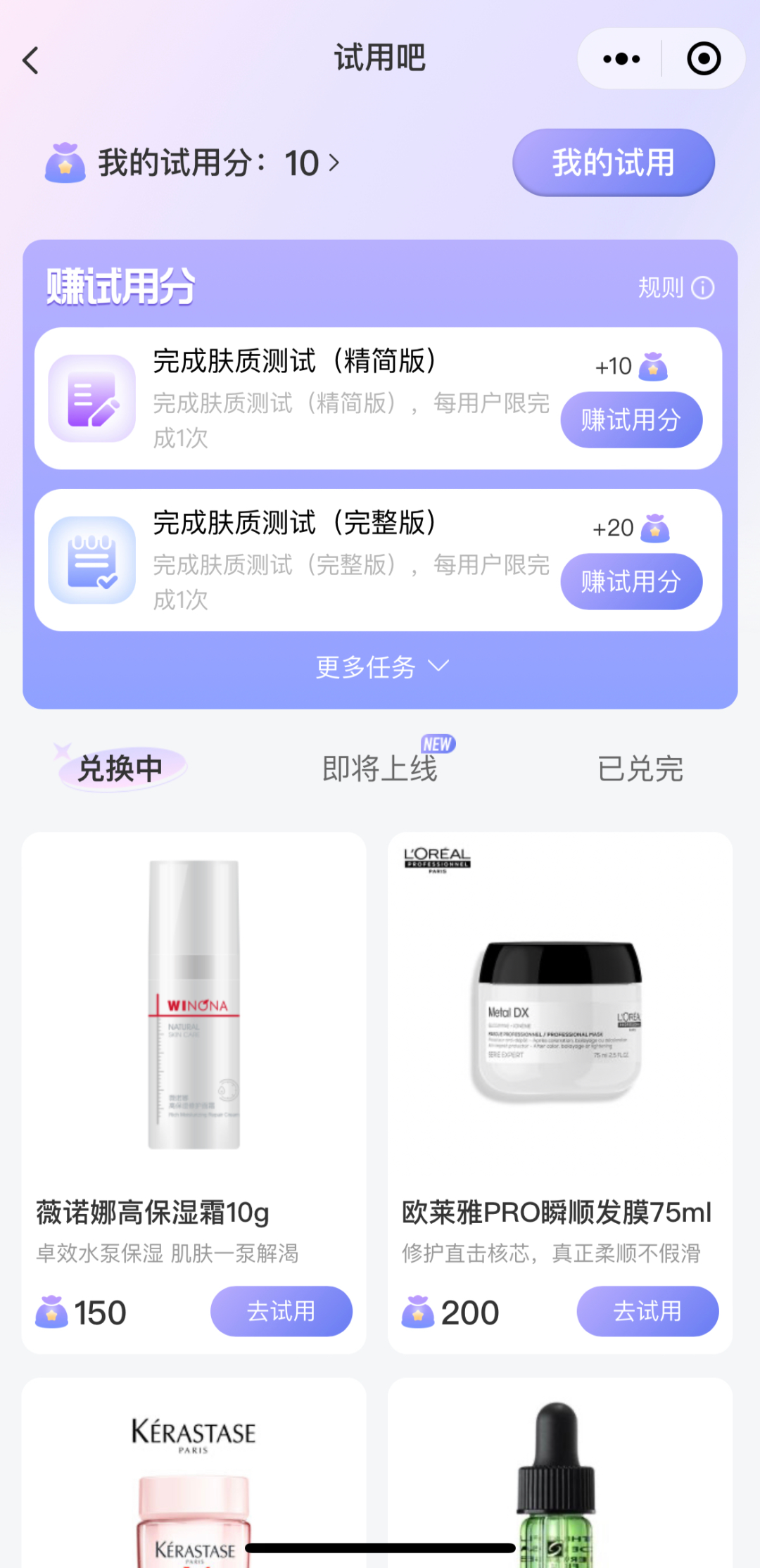
Task: Switch to the 已兑完 tab
Action: (640, 768)
